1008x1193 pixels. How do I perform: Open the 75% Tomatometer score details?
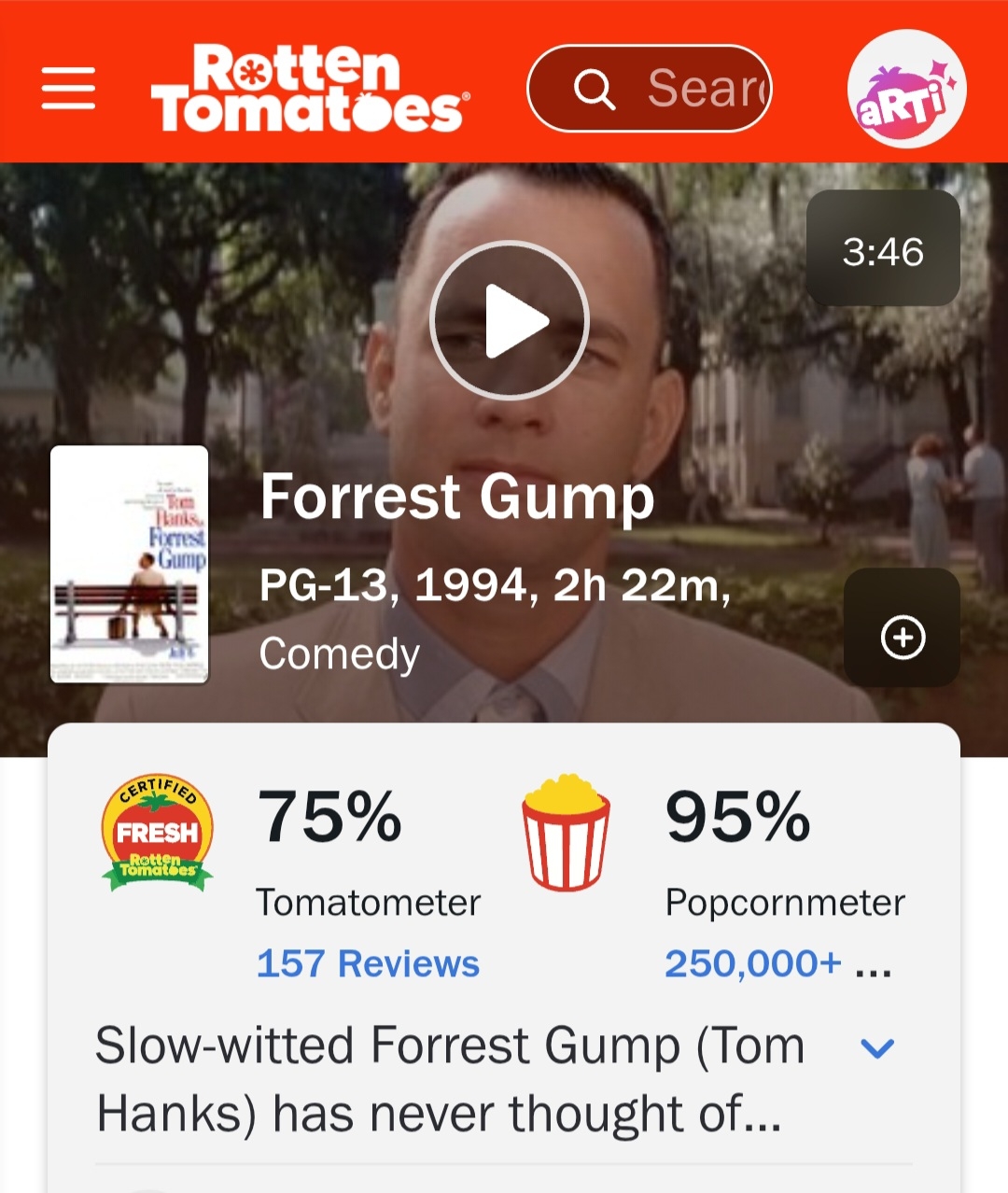click(x=329, y=818)
